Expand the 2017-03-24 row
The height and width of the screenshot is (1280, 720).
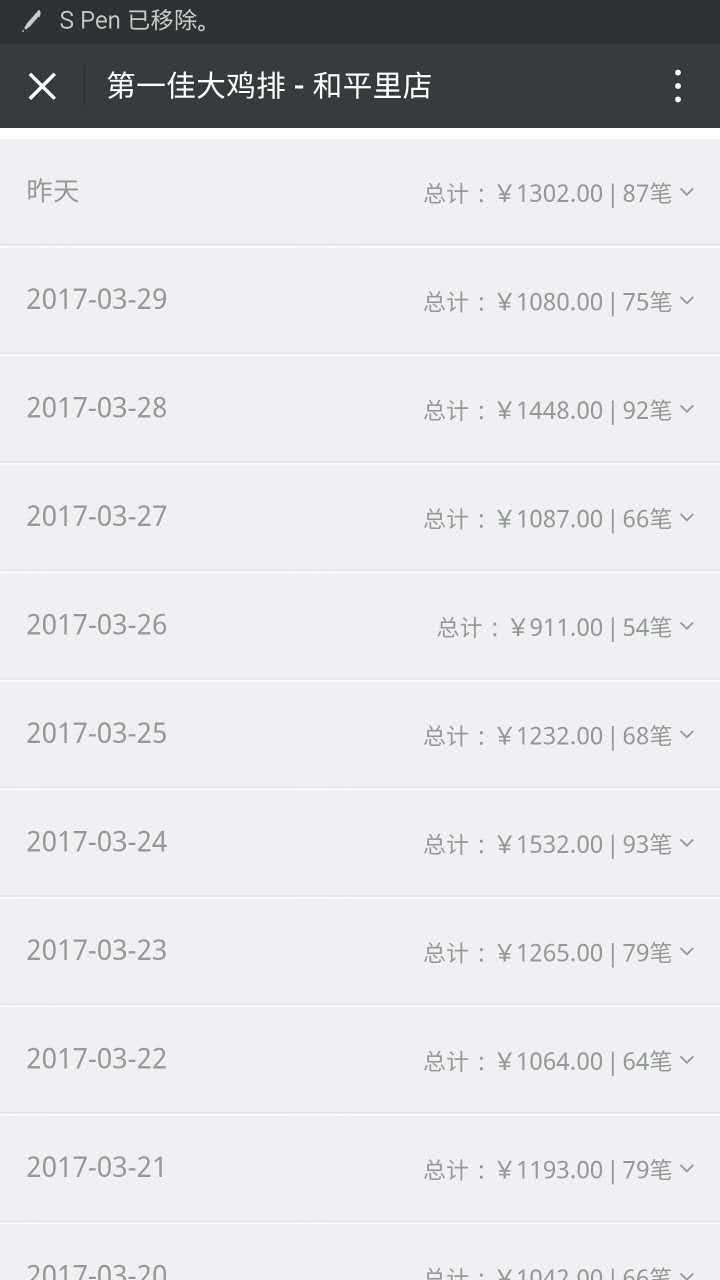coord(360,843)
